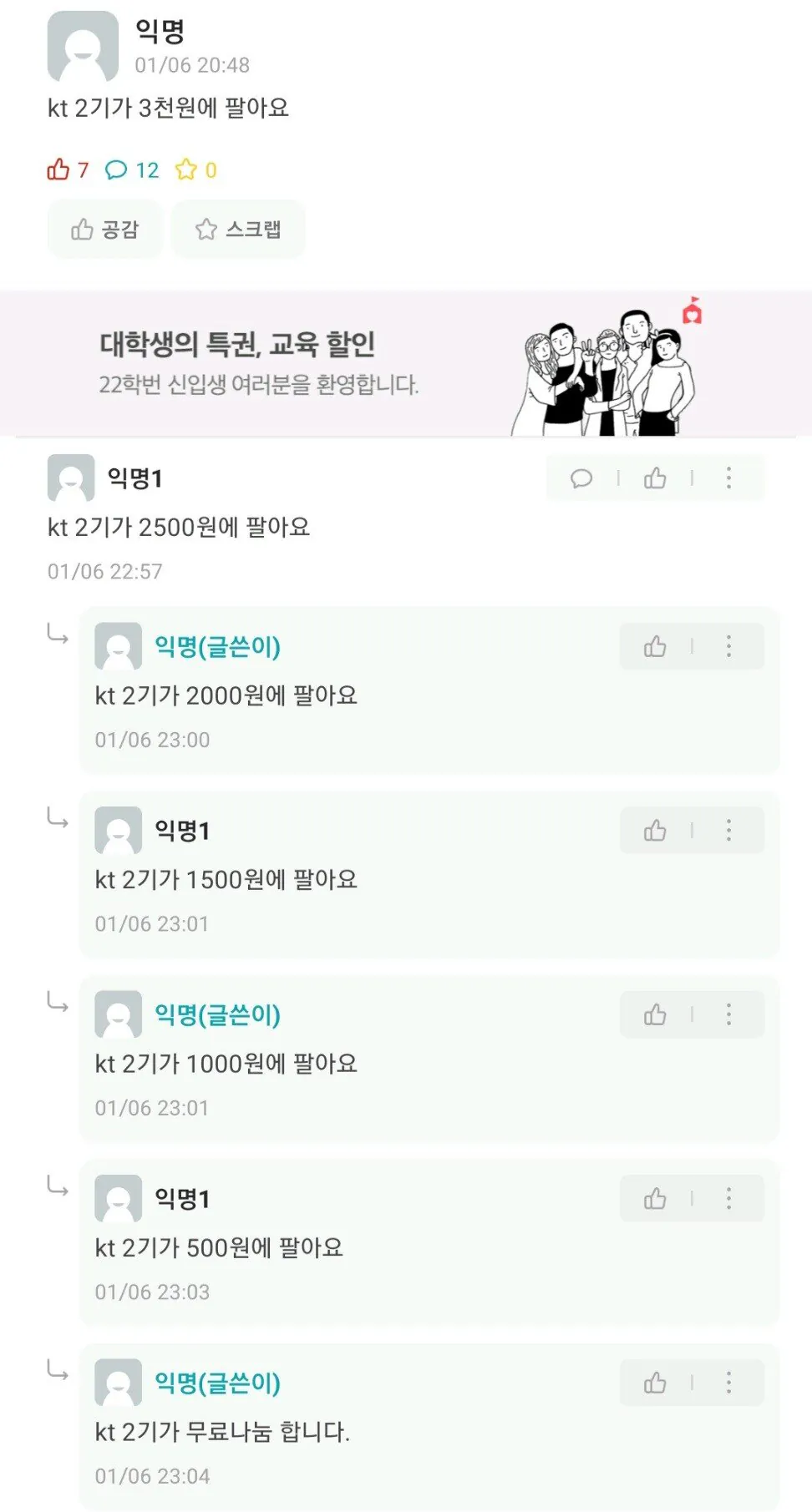
Task: Tap the 공감 like button on the post
Action: [104, 229]
